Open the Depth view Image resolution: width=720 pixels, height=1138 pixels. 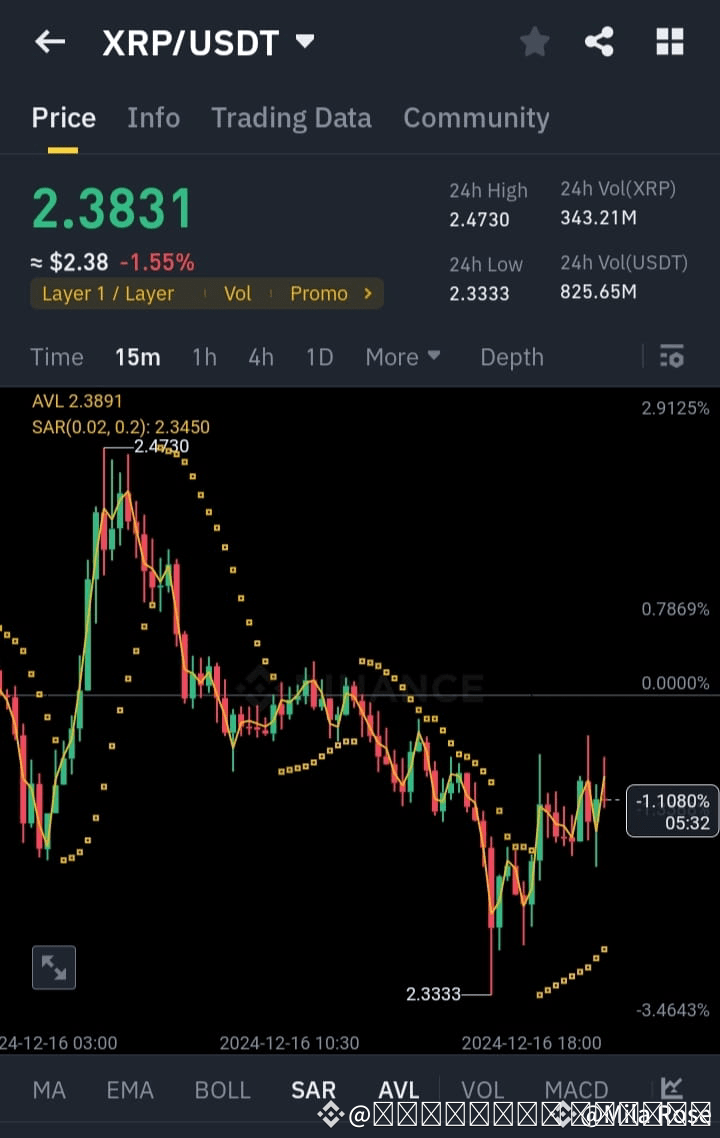pos(511,356)
